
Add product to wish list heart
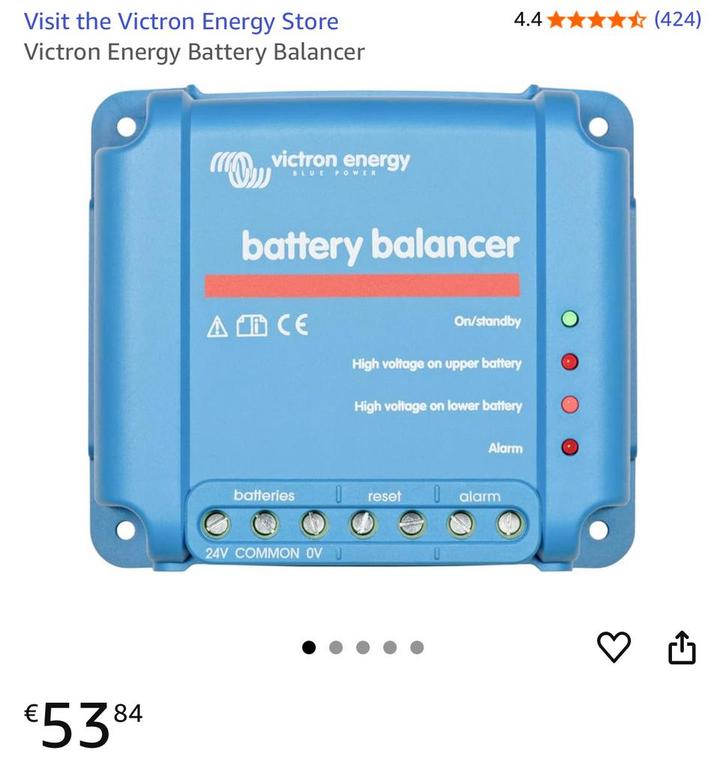[x=613, y=648]
